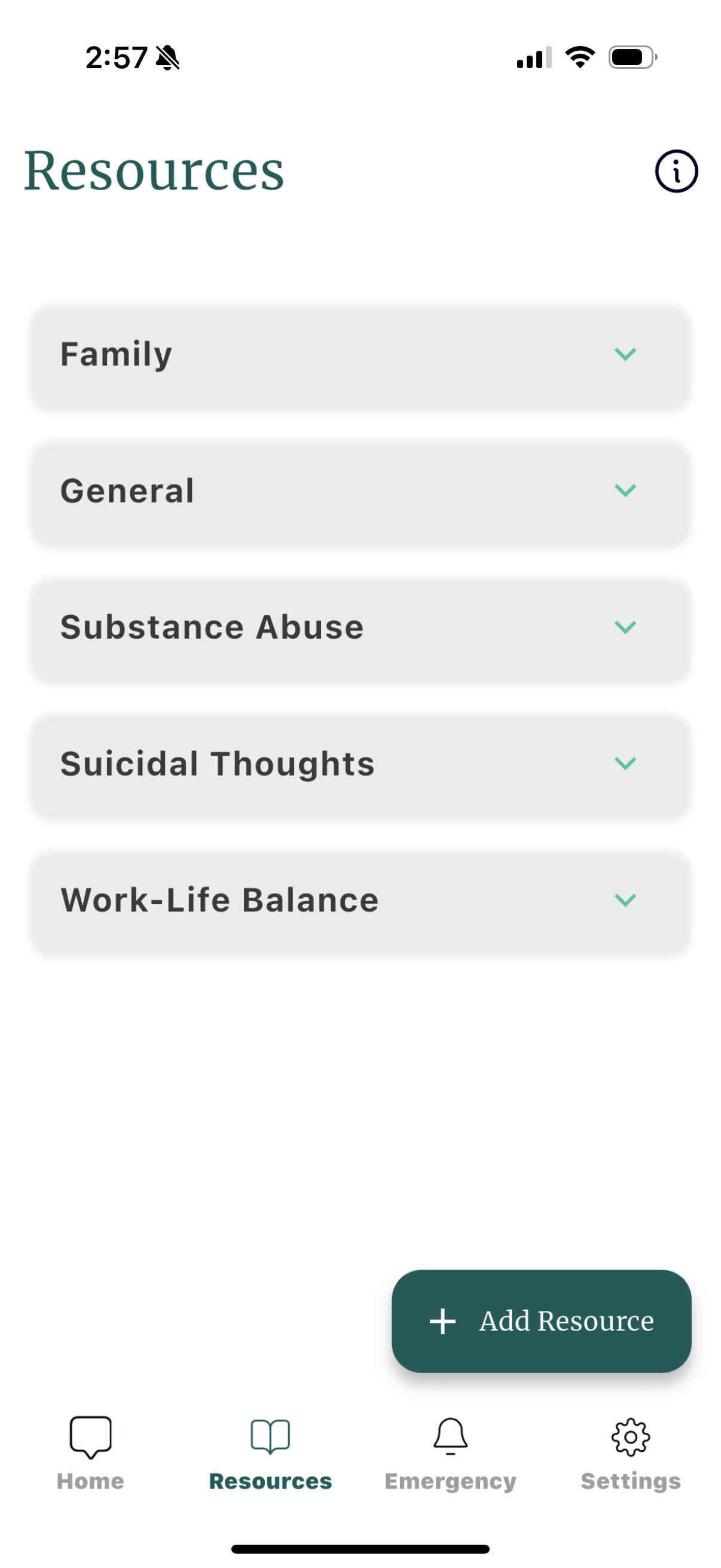The image size is (721, 1568).
Task: Go to the Emergency tab
Action: tap(450, 1453)
